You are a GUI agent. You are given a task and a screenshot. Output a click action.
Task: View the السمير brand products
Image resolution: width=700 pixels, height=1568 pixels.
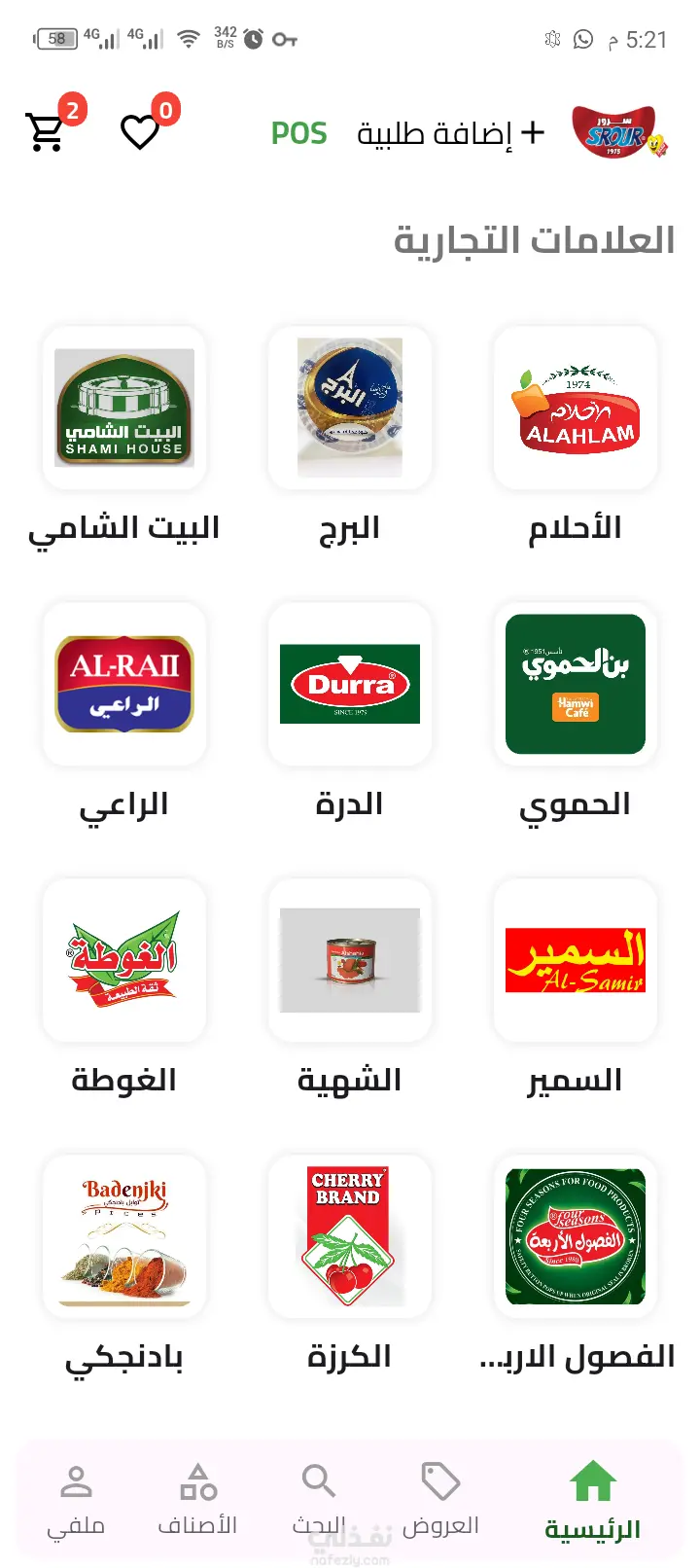pos(575,960)
